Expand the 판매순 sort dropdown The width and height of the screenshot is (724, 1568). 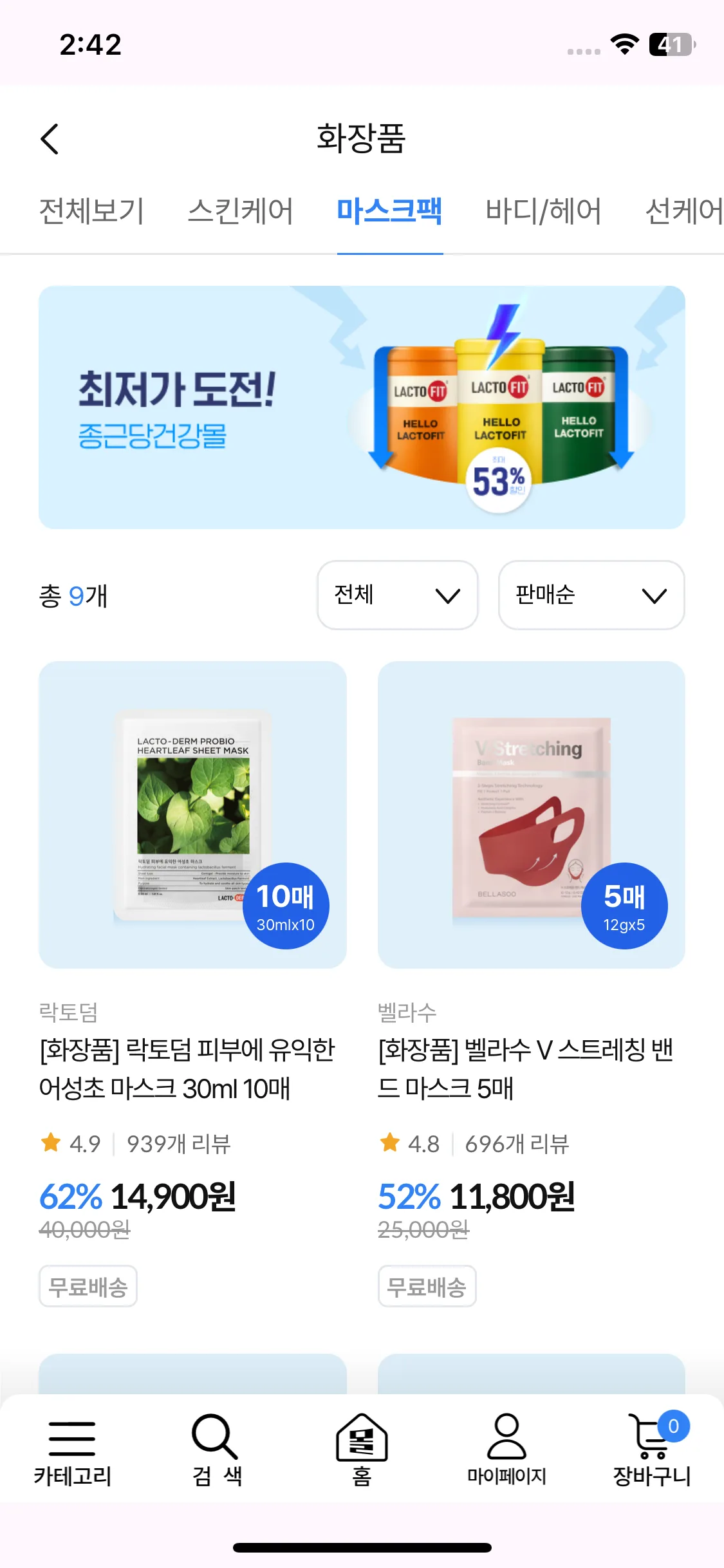[591, 595]
